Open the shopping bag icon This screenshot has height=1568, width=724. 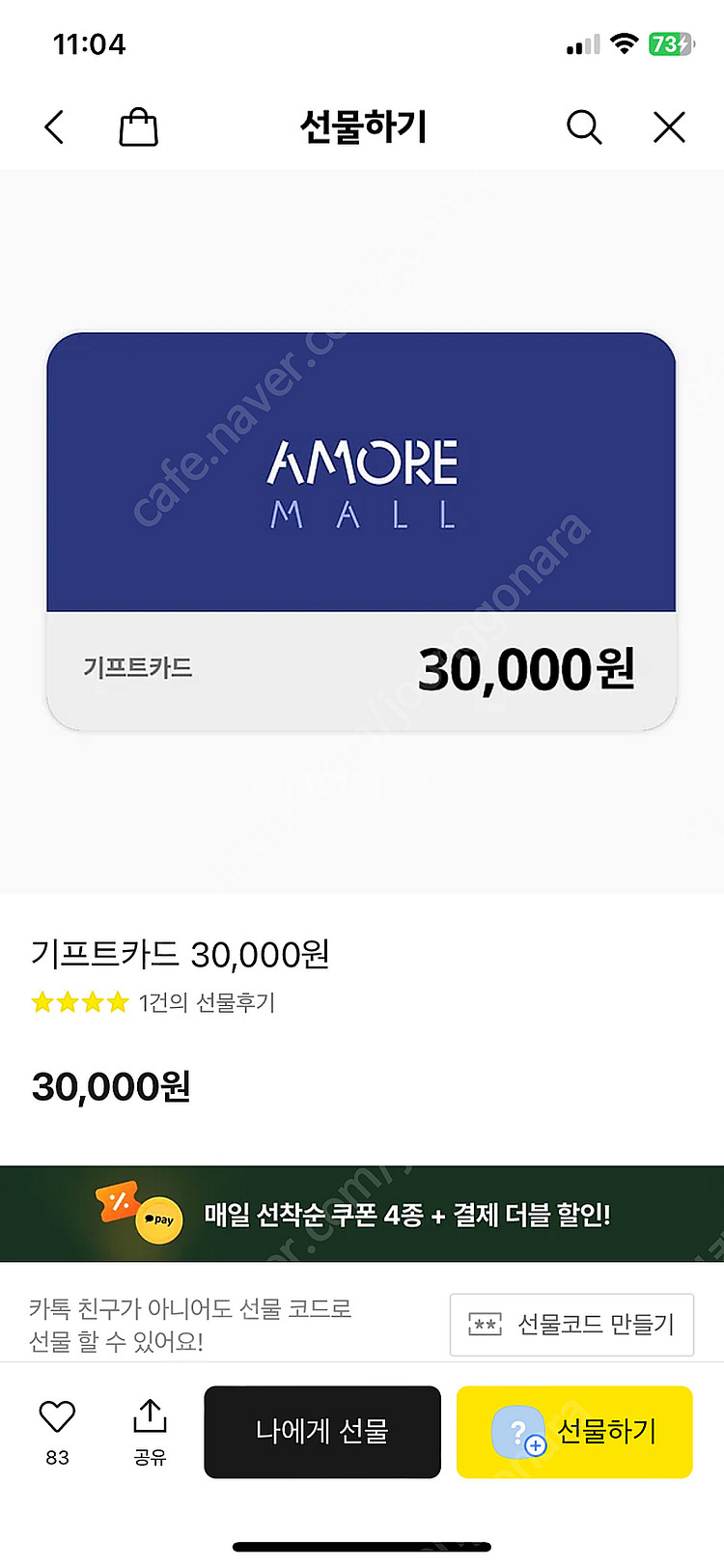[138, 126]
